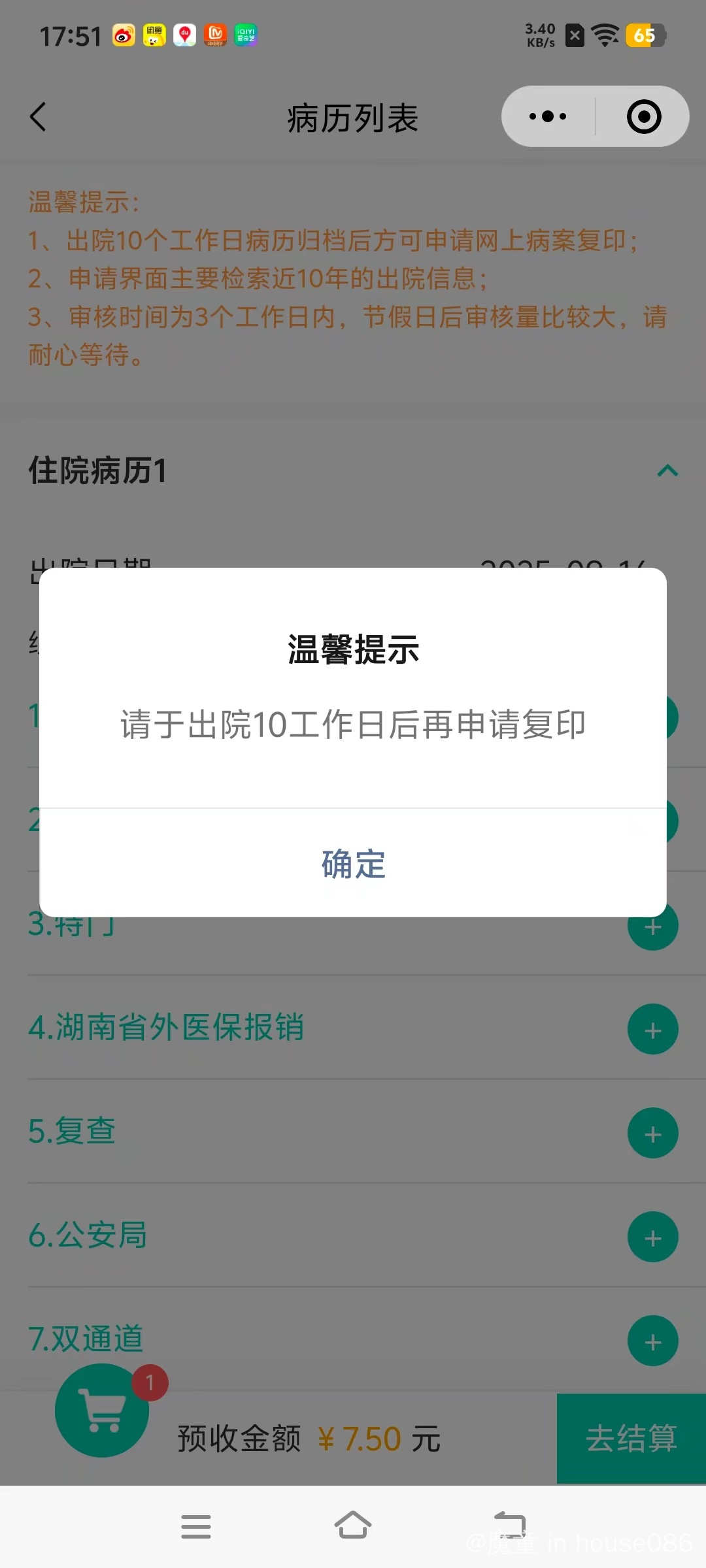Screen dimensions: 706x1568
Task: Go back from 病历列表 page
Action: pos(38,118)
